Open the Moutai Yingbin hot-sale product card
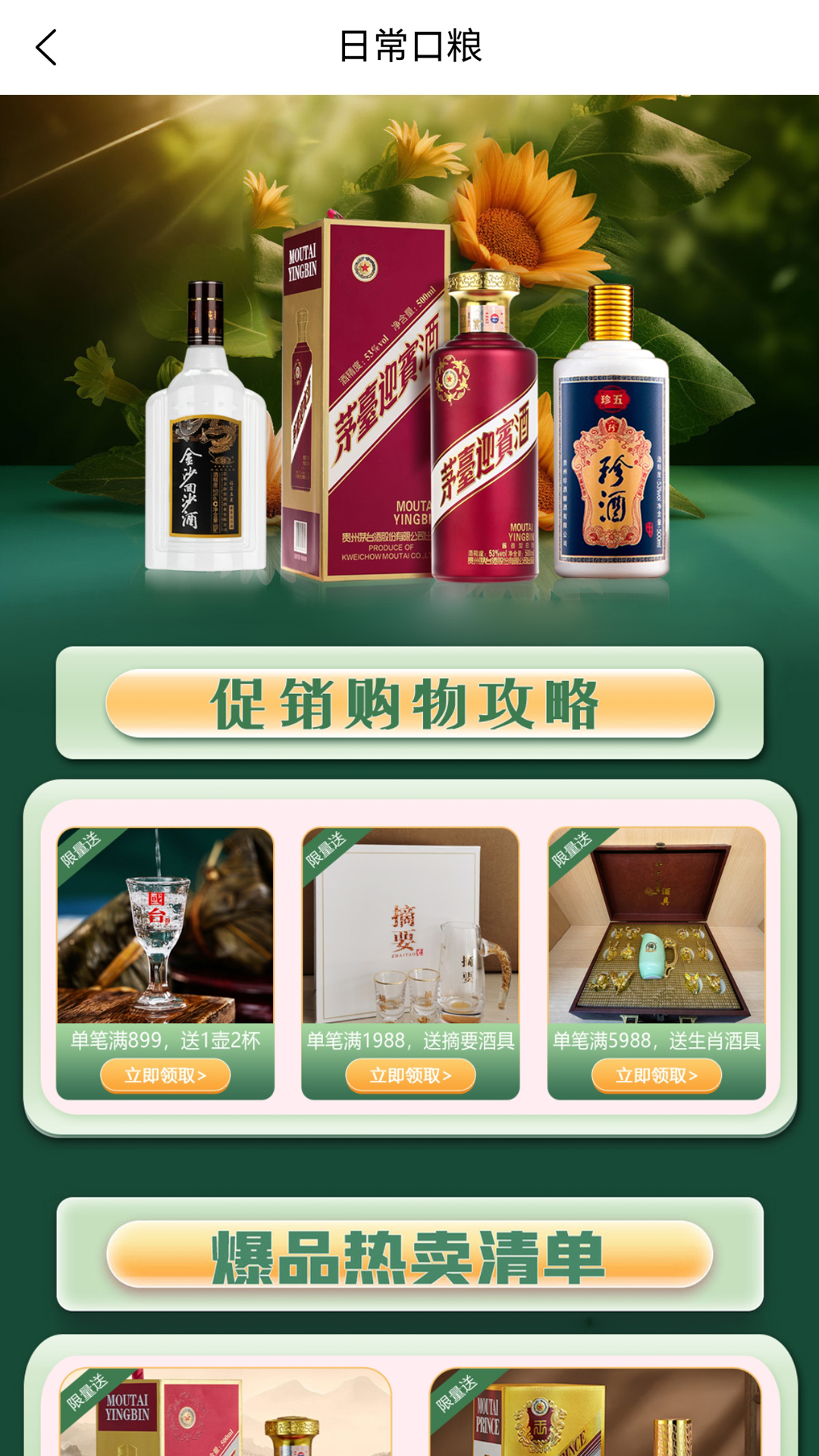 [226, 1412]
